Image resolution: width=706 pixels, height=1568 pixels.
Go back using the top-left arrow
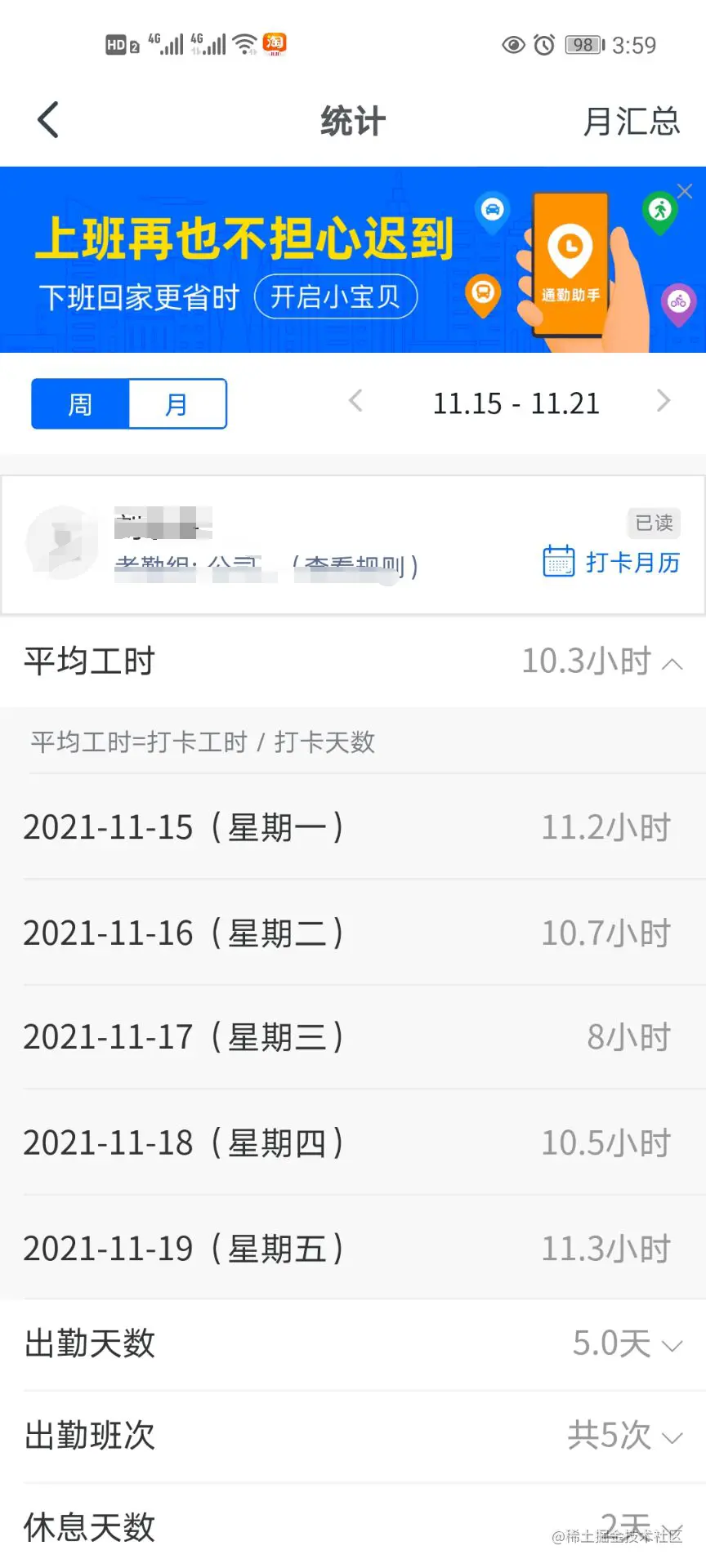pos(49,120)
